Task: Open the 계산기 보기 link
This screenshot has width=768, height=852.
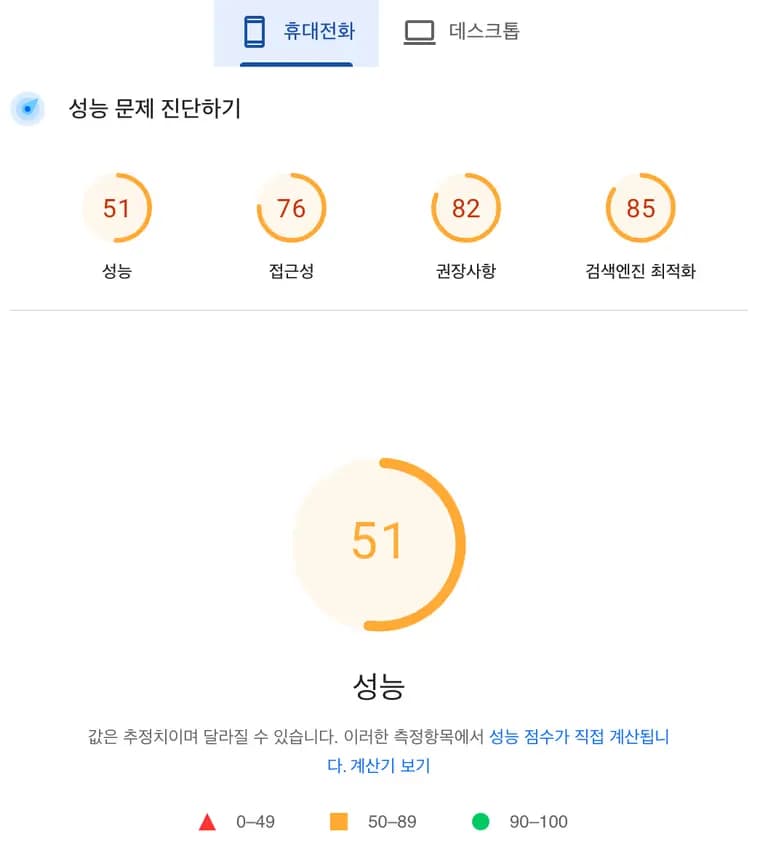Action: point(389,766)
